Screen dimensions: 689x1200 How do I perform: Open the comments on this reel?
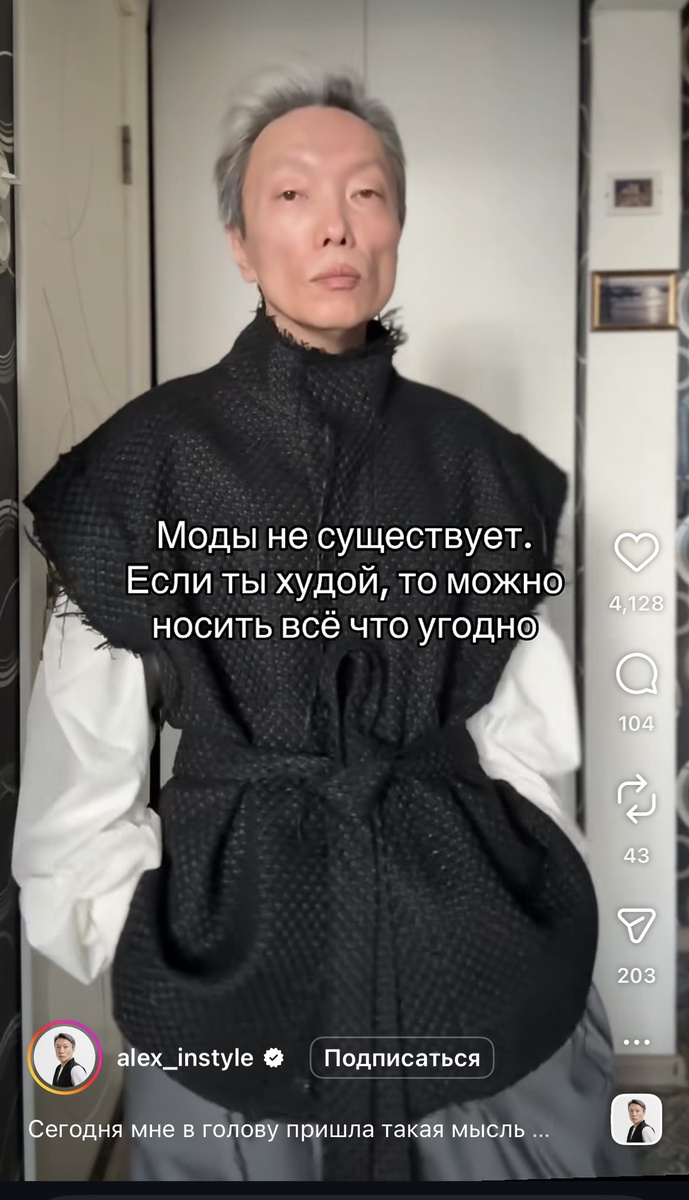coord(636,675)
